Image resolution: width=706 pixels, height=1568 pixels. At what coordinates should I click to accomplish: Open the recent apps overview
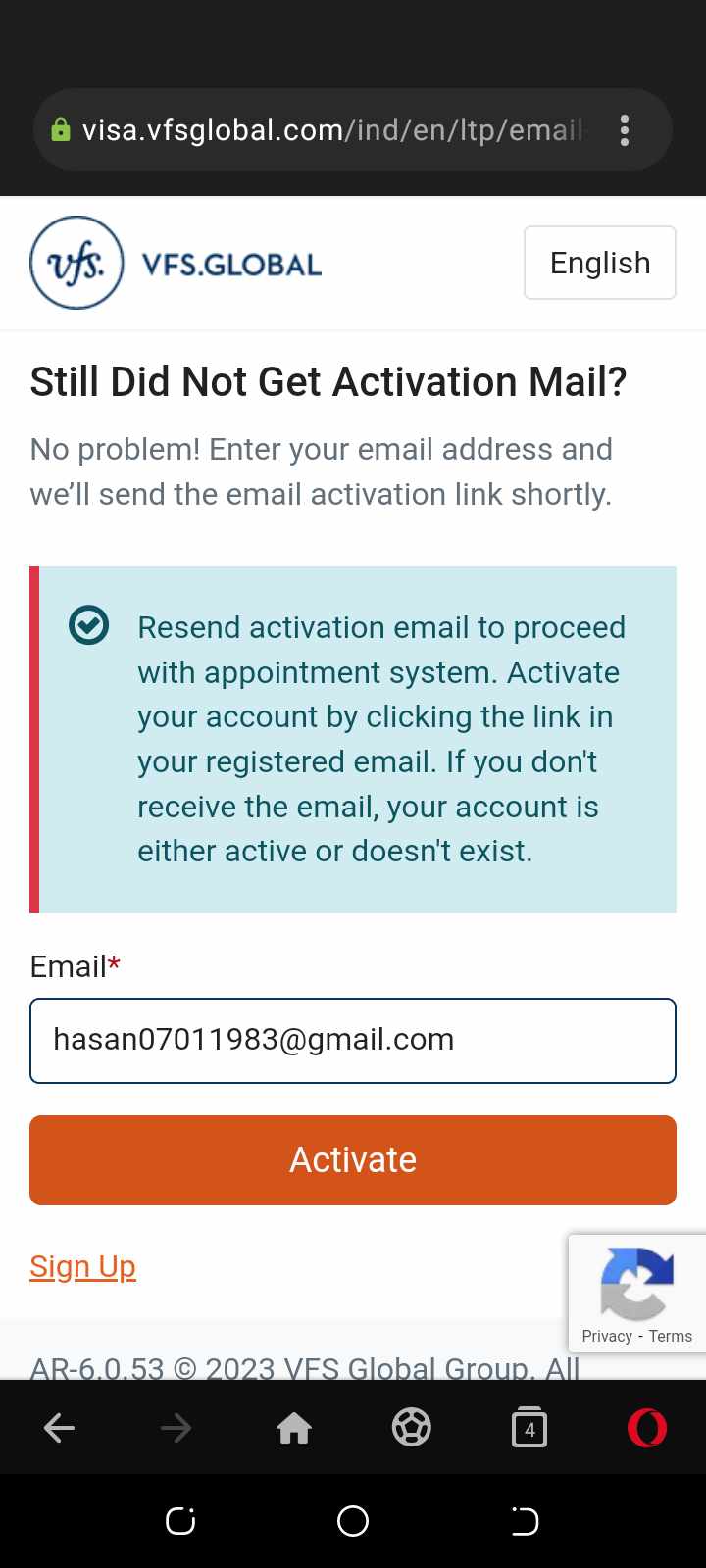(x=180, y=1521)
